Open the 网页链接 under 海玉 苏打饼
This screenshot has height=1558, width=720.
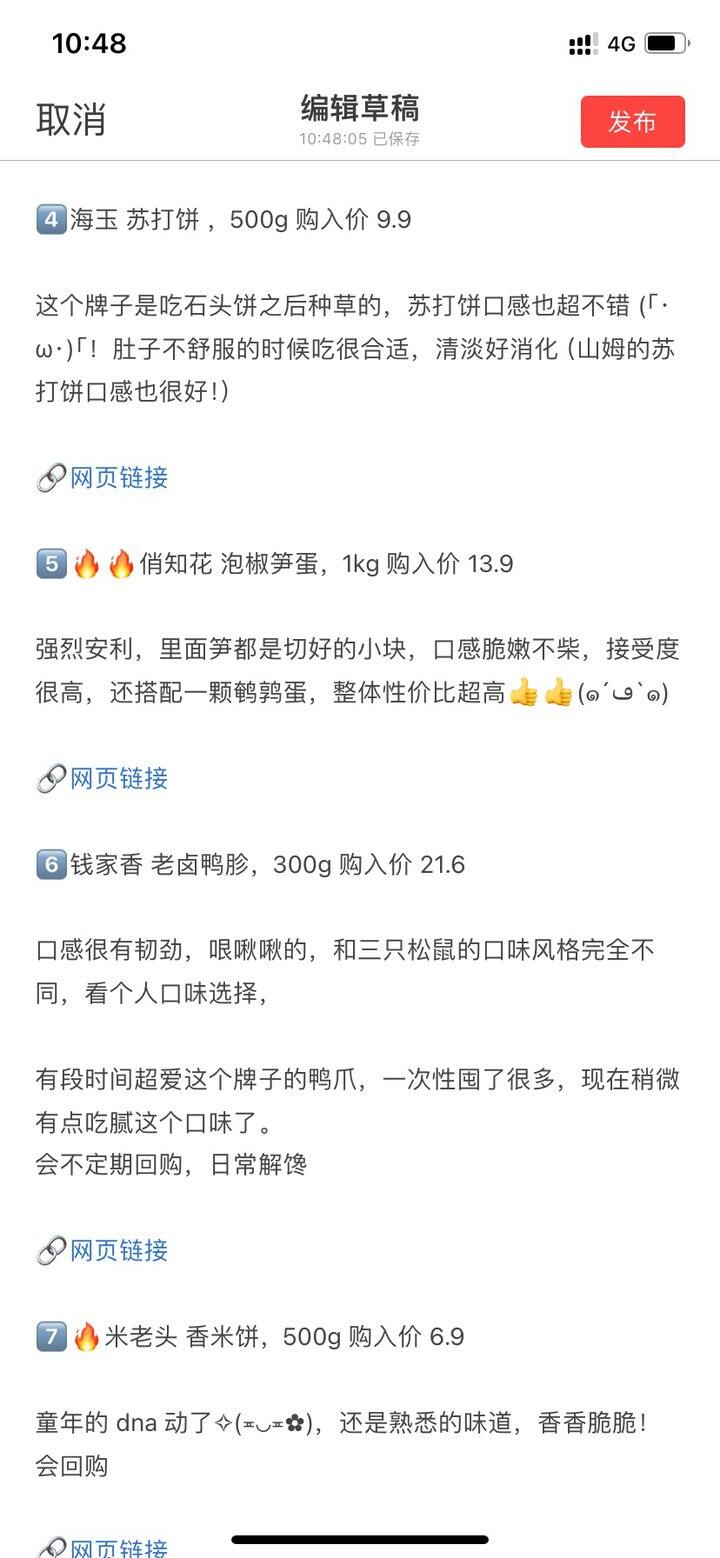point(118,478)
